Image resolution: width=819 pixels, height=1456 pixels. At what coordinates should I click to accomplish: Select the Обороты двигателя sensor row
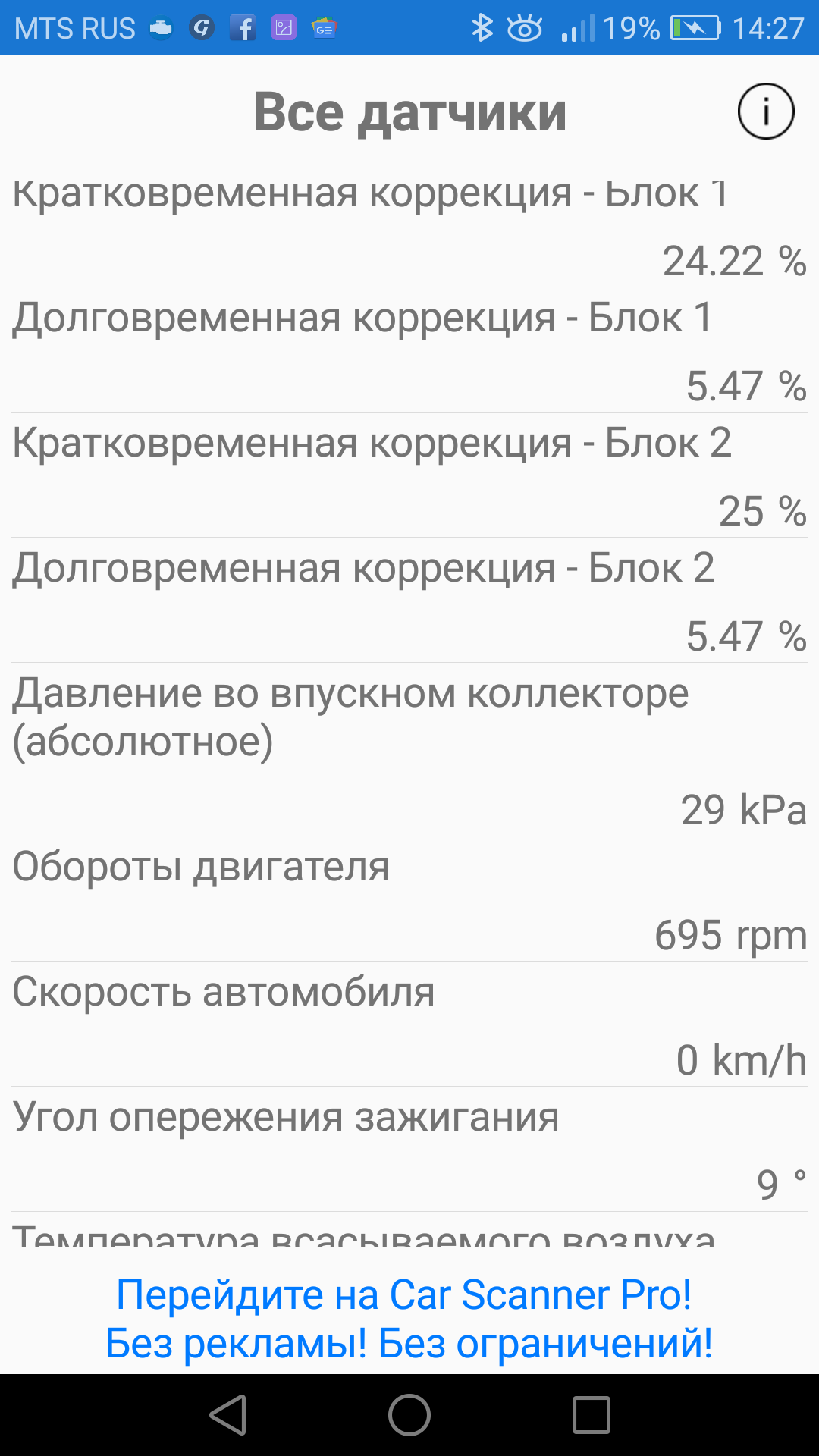pyautogui.click(x=409, y=899)
